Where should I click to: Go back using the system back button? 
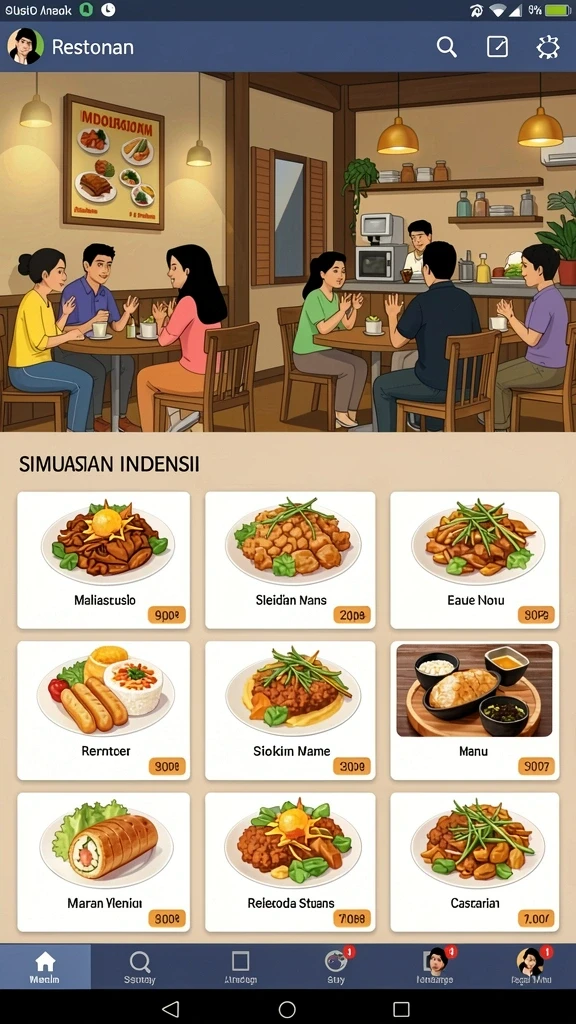pyautogui.click(x=170, y=1008)
